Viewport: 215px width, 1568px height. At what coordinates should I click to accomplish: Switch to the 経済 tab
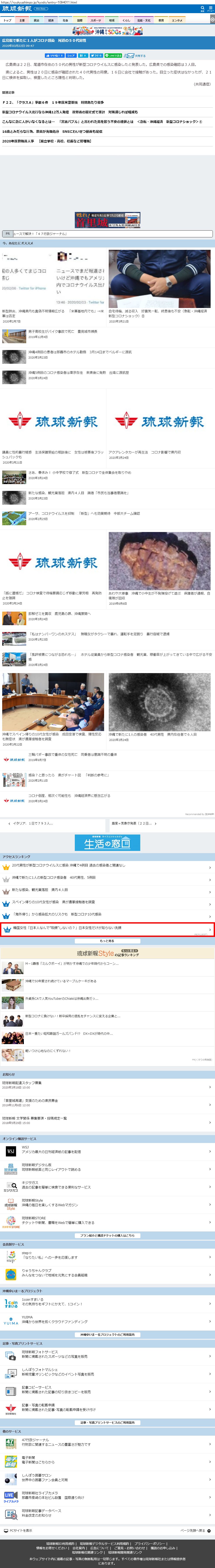pos(51,20)
